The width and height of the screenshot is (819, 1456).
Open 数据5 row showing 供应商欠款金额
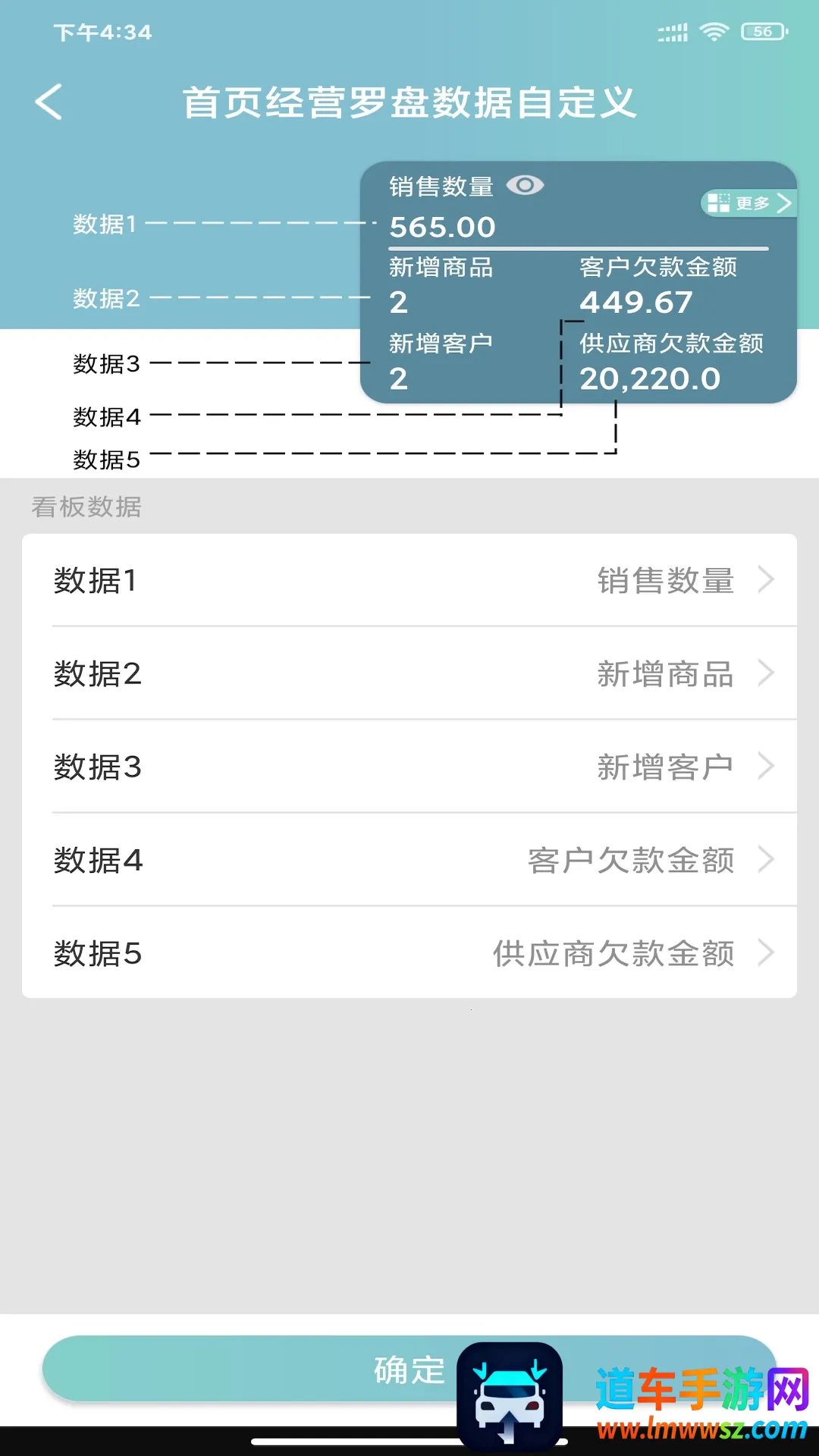pos(409,953)
